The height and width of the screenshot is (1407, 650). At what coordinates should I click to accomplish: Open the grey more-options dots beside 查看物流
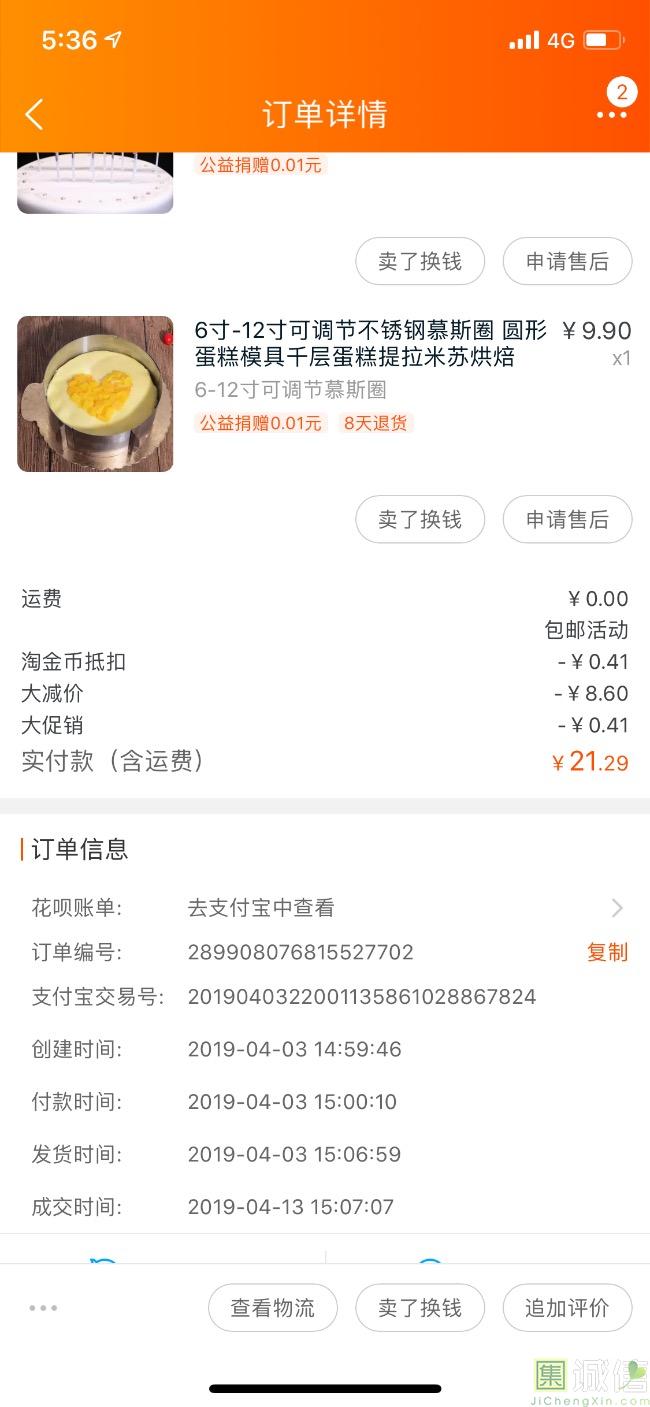click(43, 1308)
